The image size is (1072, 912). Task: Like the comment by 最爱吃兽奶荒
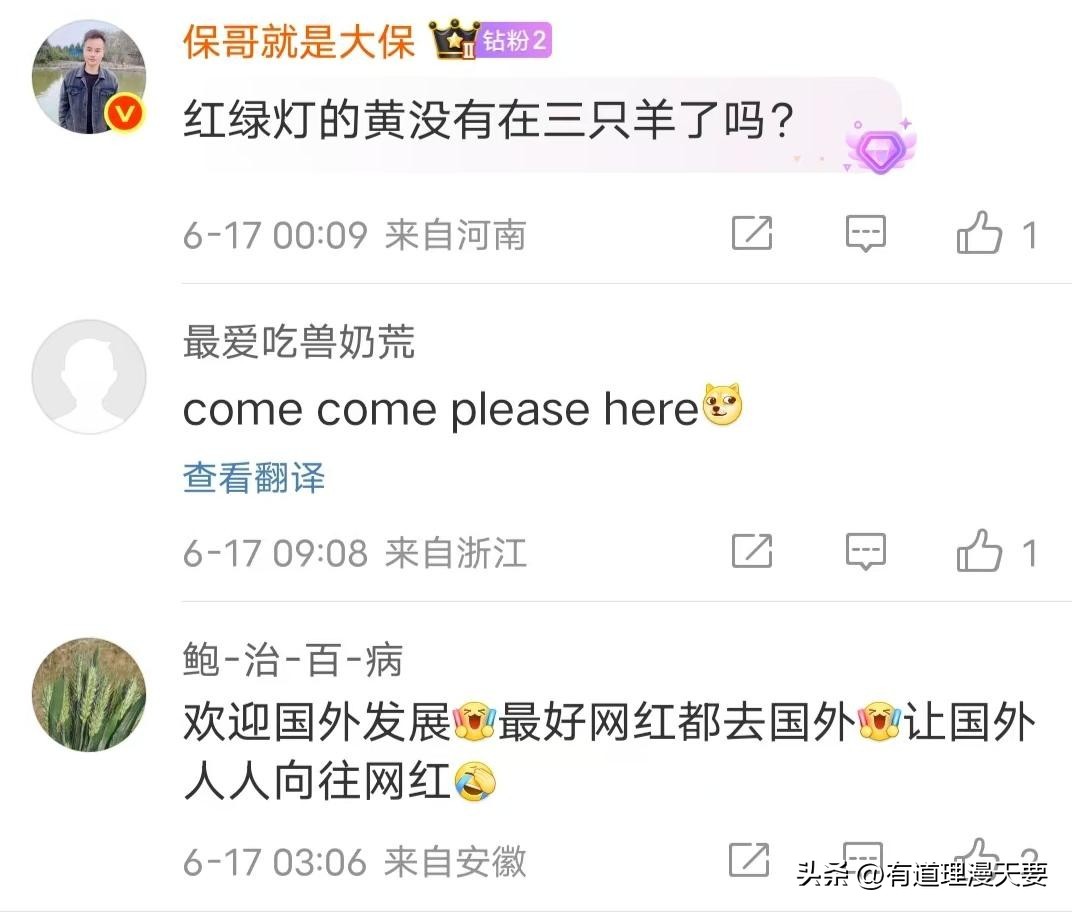point(979,551)
